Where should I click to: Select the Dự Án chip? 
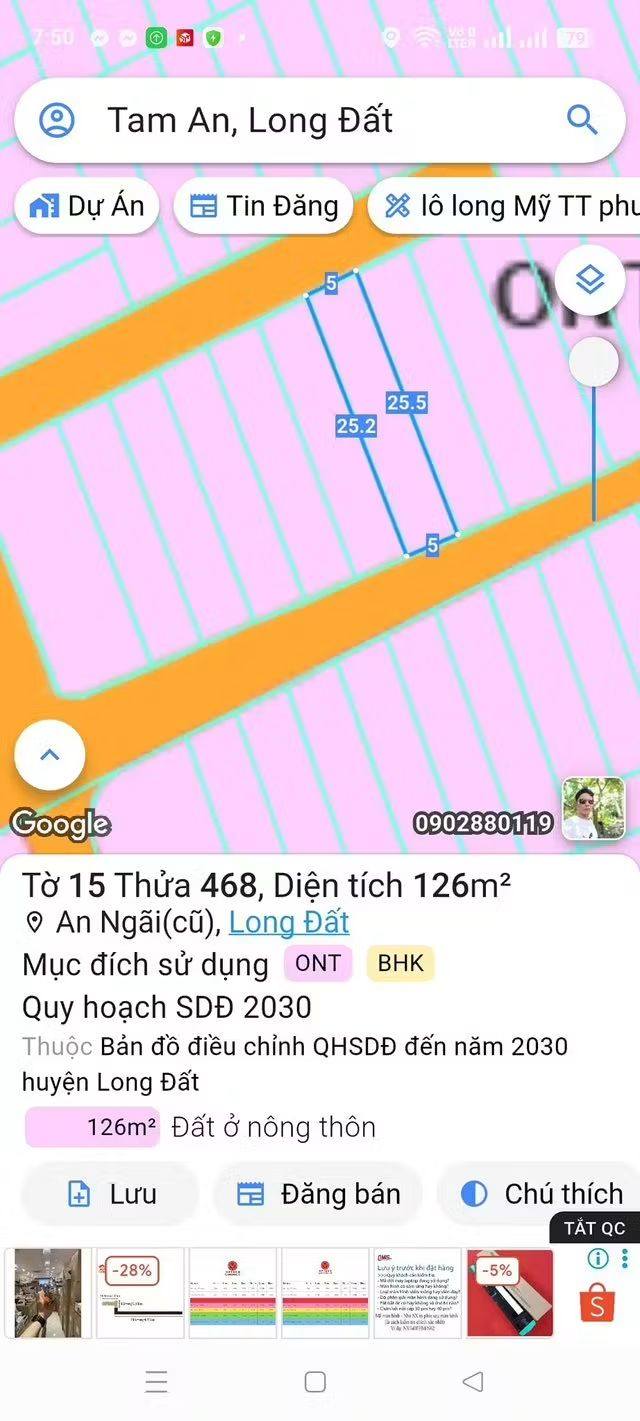pyautogui.click(x=88, y=207)
